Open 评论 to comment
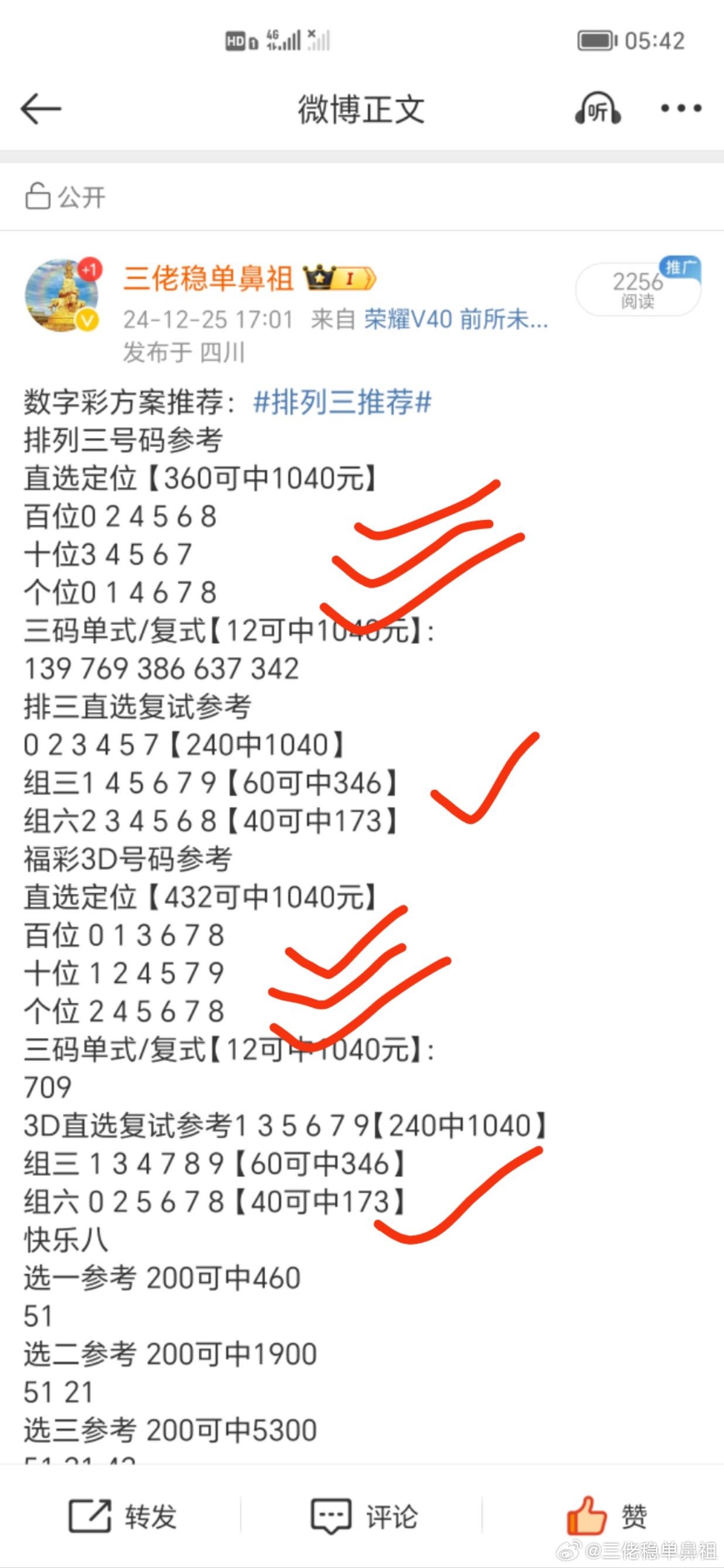 364,1516
